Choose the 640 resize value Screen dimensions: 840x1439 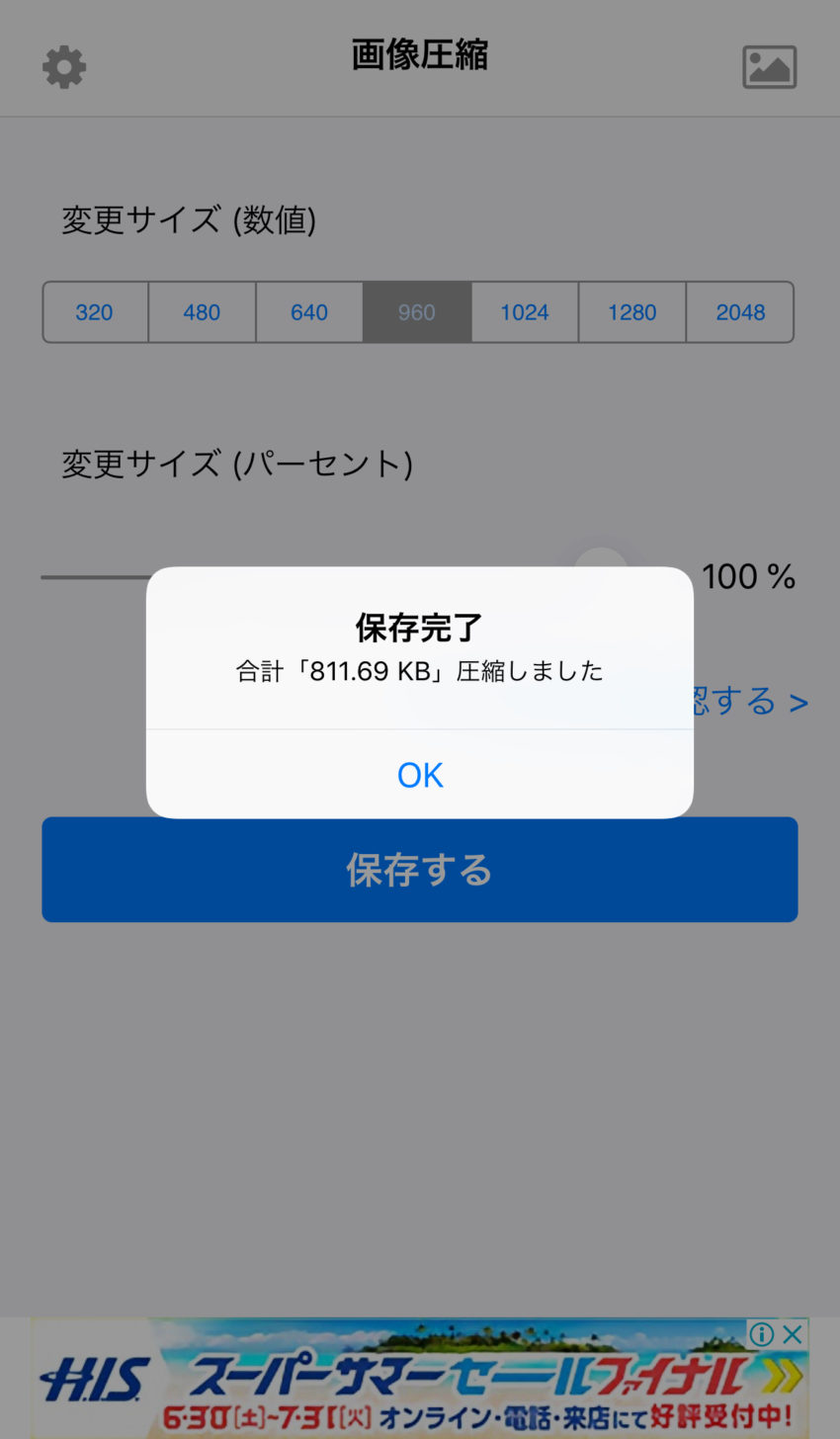tap(309, 312)
